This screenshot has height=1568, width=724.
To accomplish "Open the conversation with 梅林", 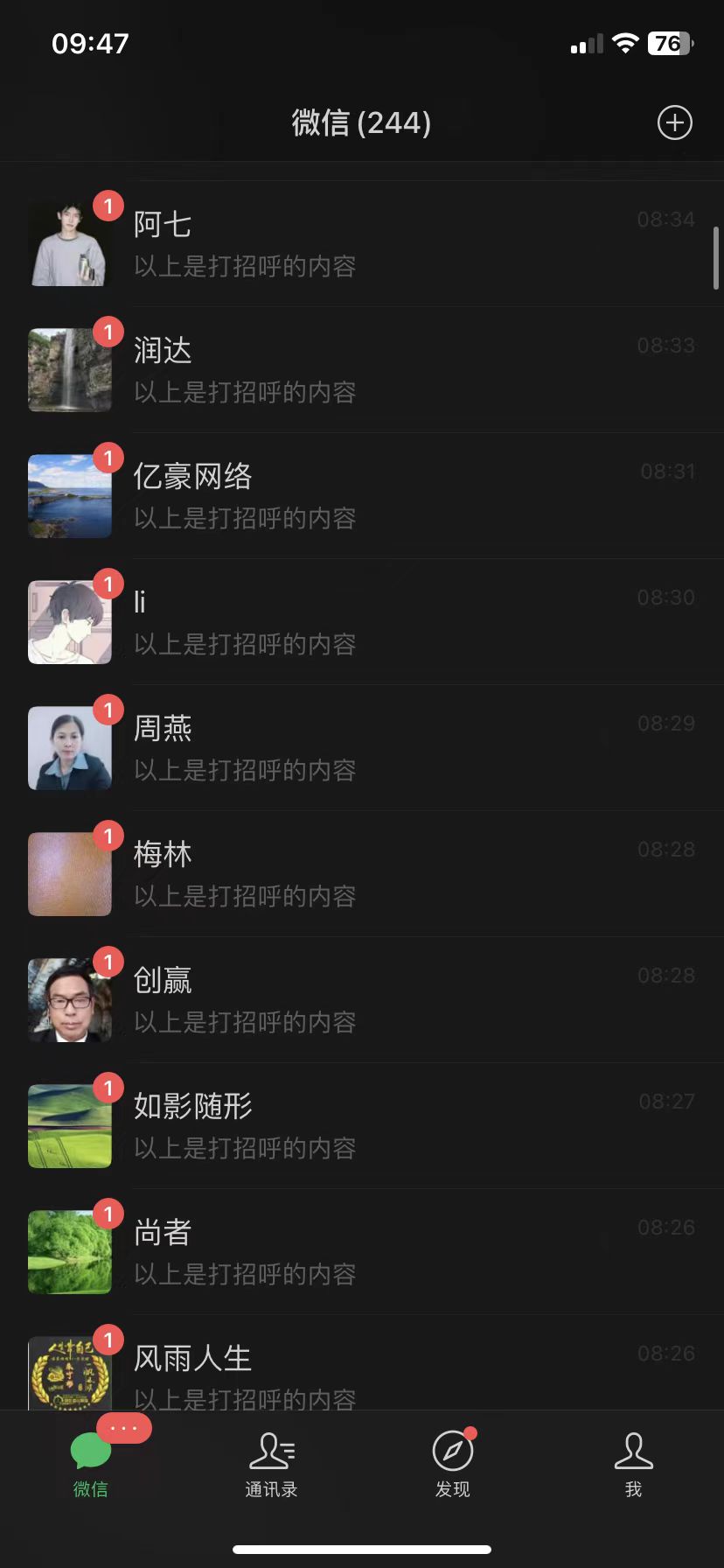I will coord(362,873).
